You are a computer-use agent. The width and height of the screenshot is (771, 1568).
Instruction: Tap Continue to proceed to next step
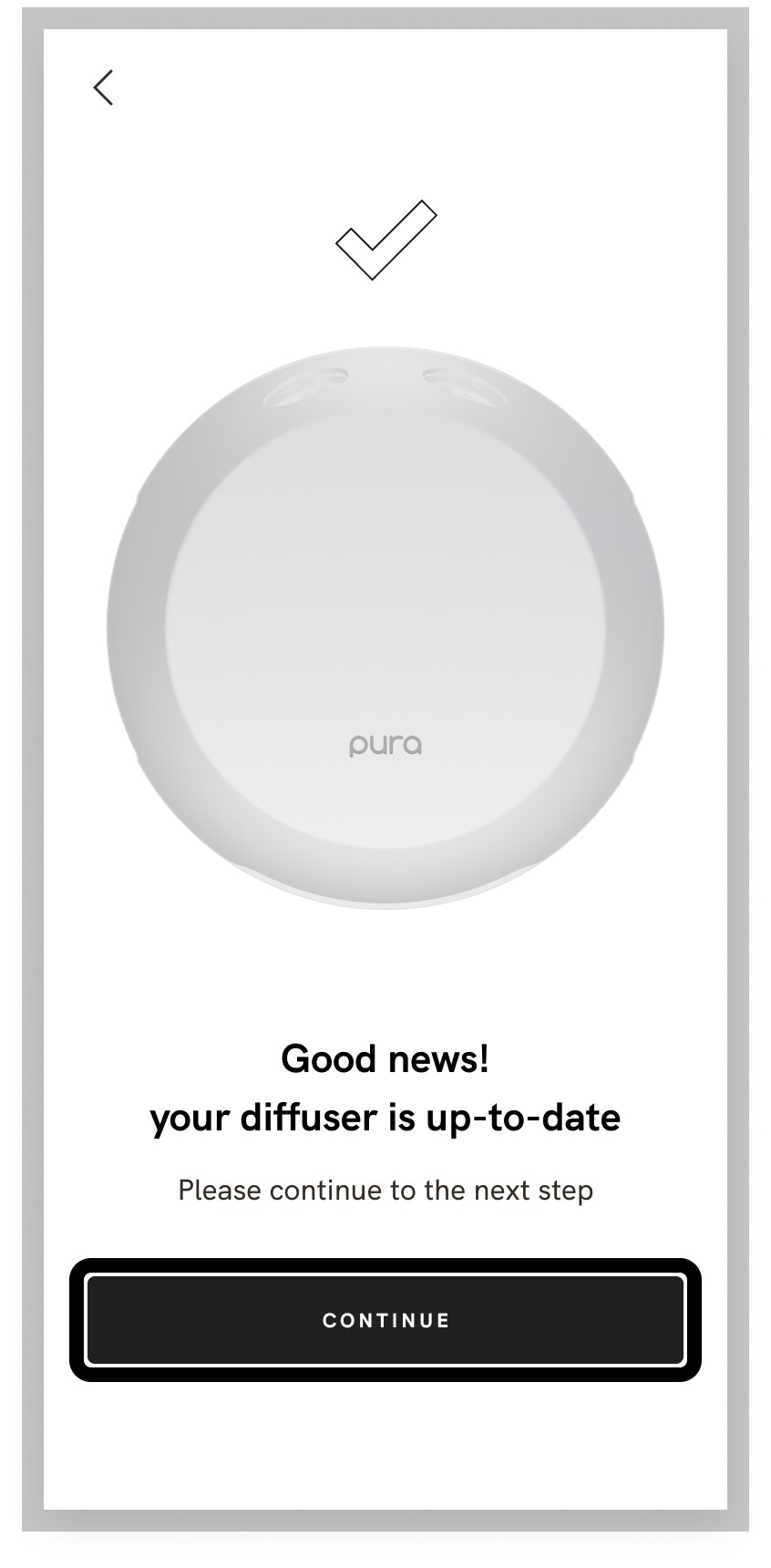coord(385,1319)
